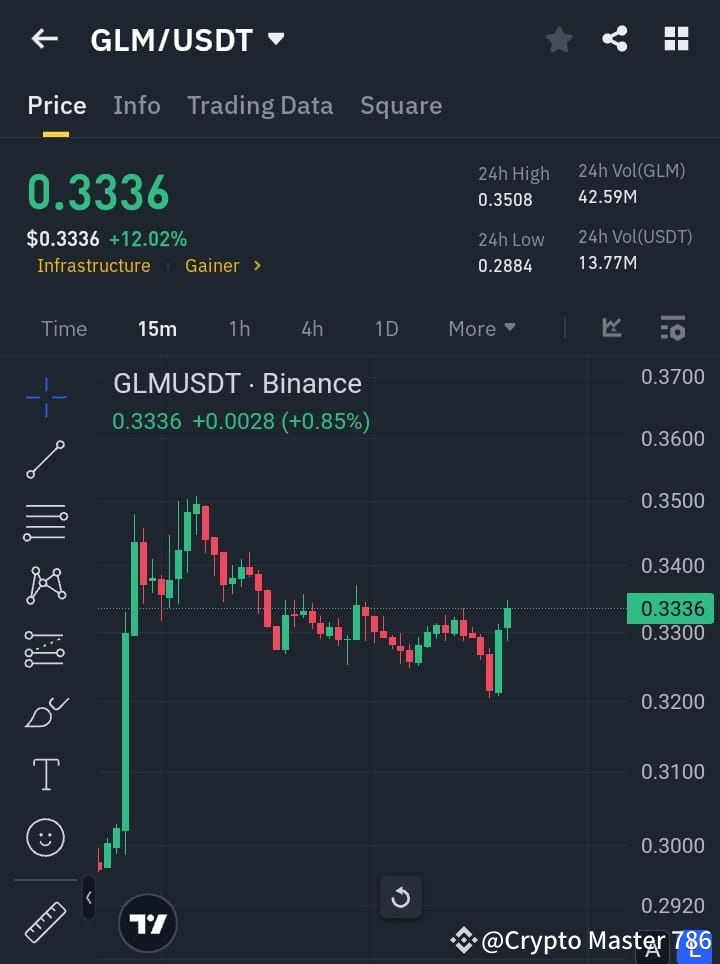Open chart settings icon
The image size is (720, 964).
click(x=672, y=328)
